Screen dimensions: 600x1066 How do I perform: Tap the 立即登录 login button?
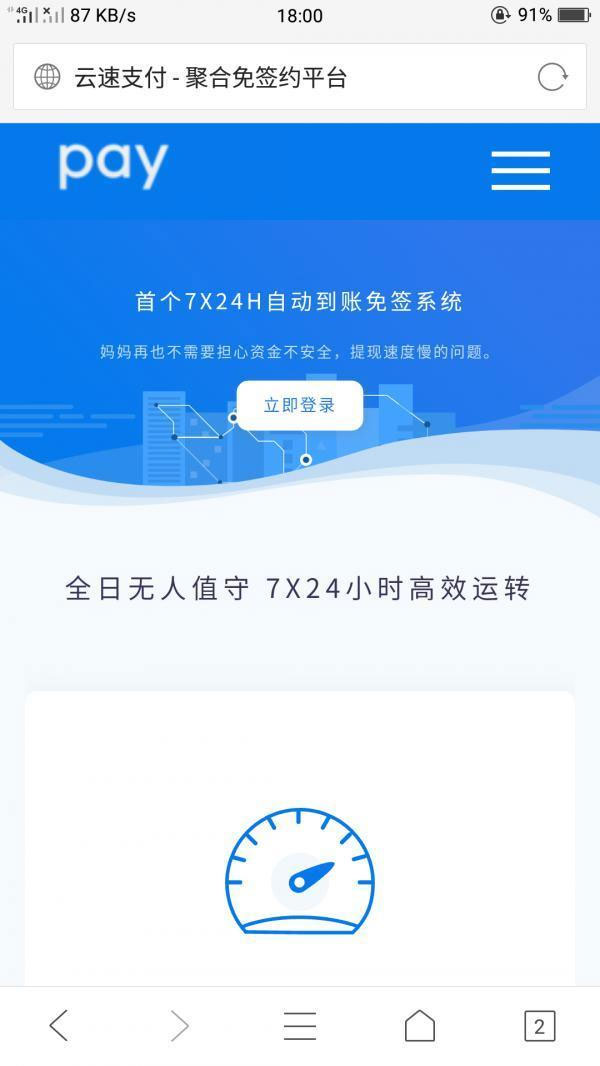click(x=299, y=405)
